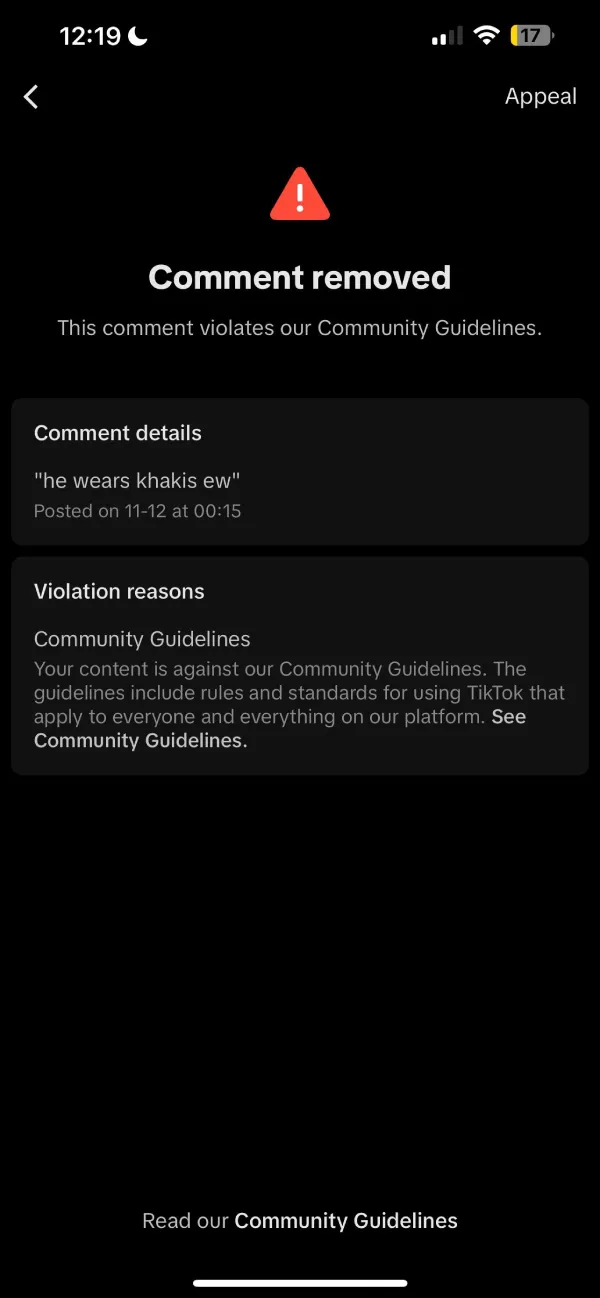This screenshot has height=1298, width=600.
Task: Open 'Read our Community Guidelines' at the bottom
Action: click(x=345, y=1221)
